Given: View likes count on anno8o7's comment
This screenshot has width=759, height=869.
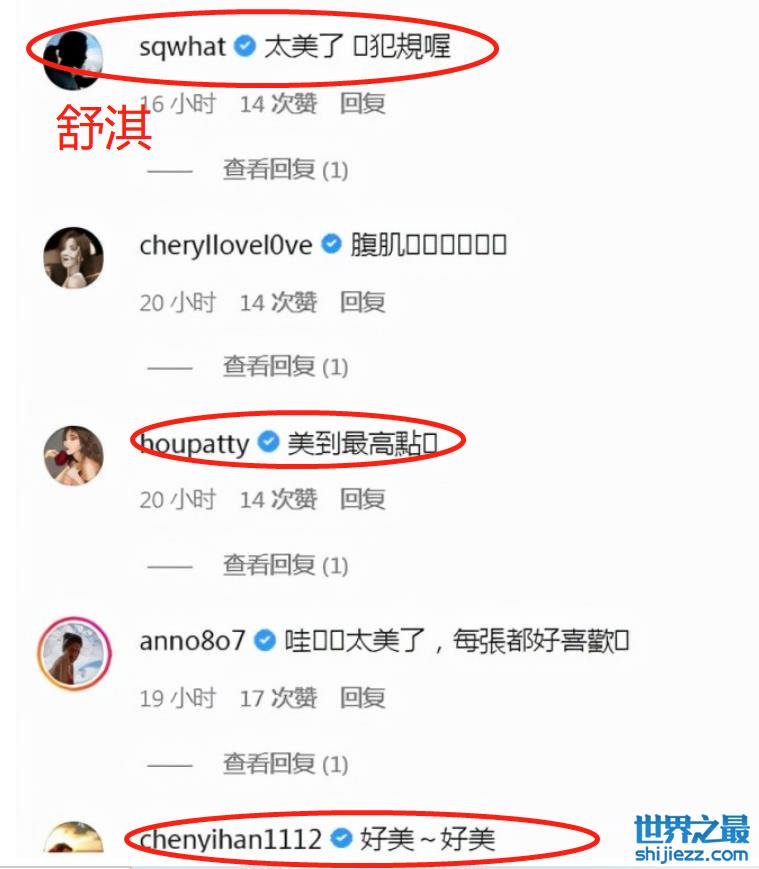Looking at the screenshot, I should pos(278,697).
